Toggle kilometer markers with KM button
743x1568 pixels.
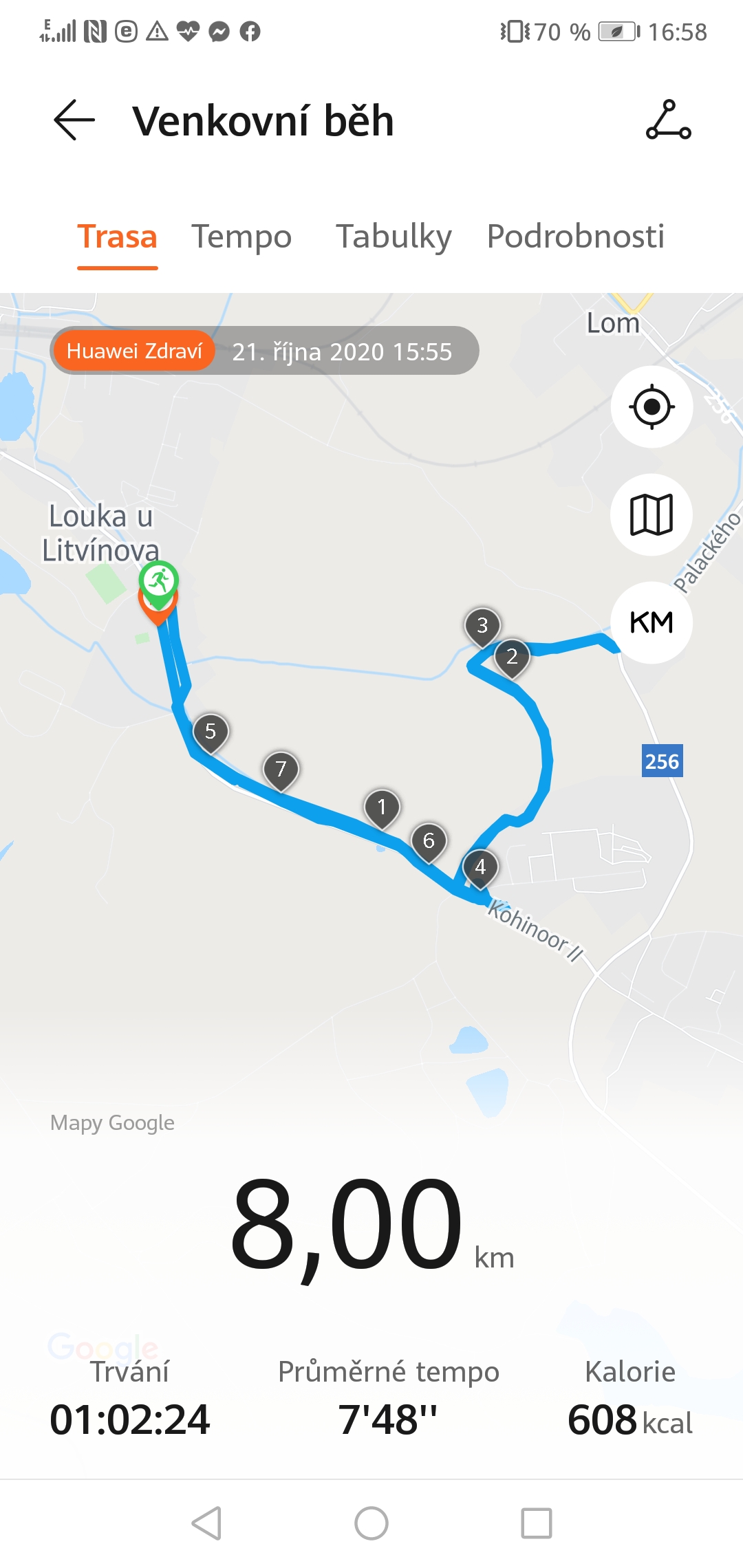[652, 622]
